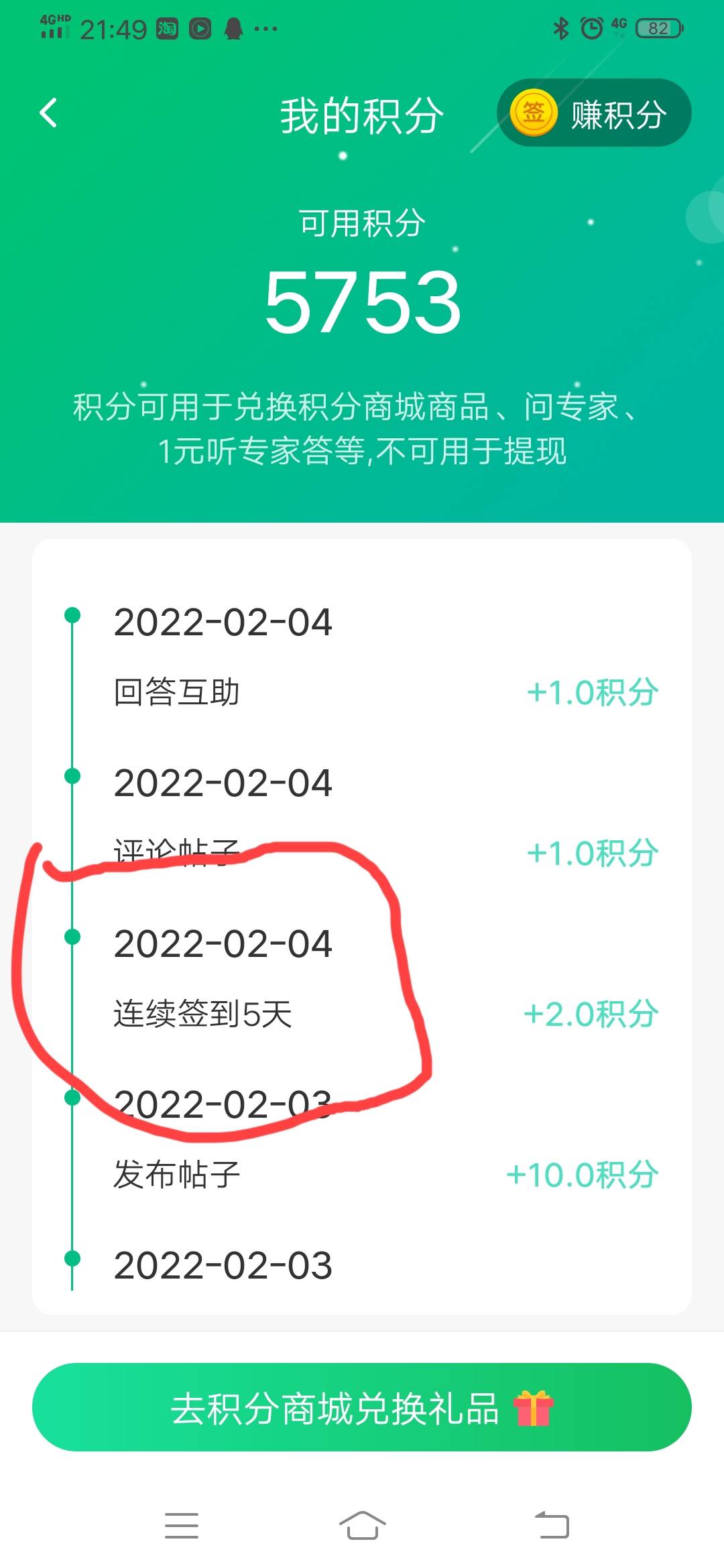The image size is (724, 1568).
Task: Tap the alarm clock status icon
Action: coord(591,28)
